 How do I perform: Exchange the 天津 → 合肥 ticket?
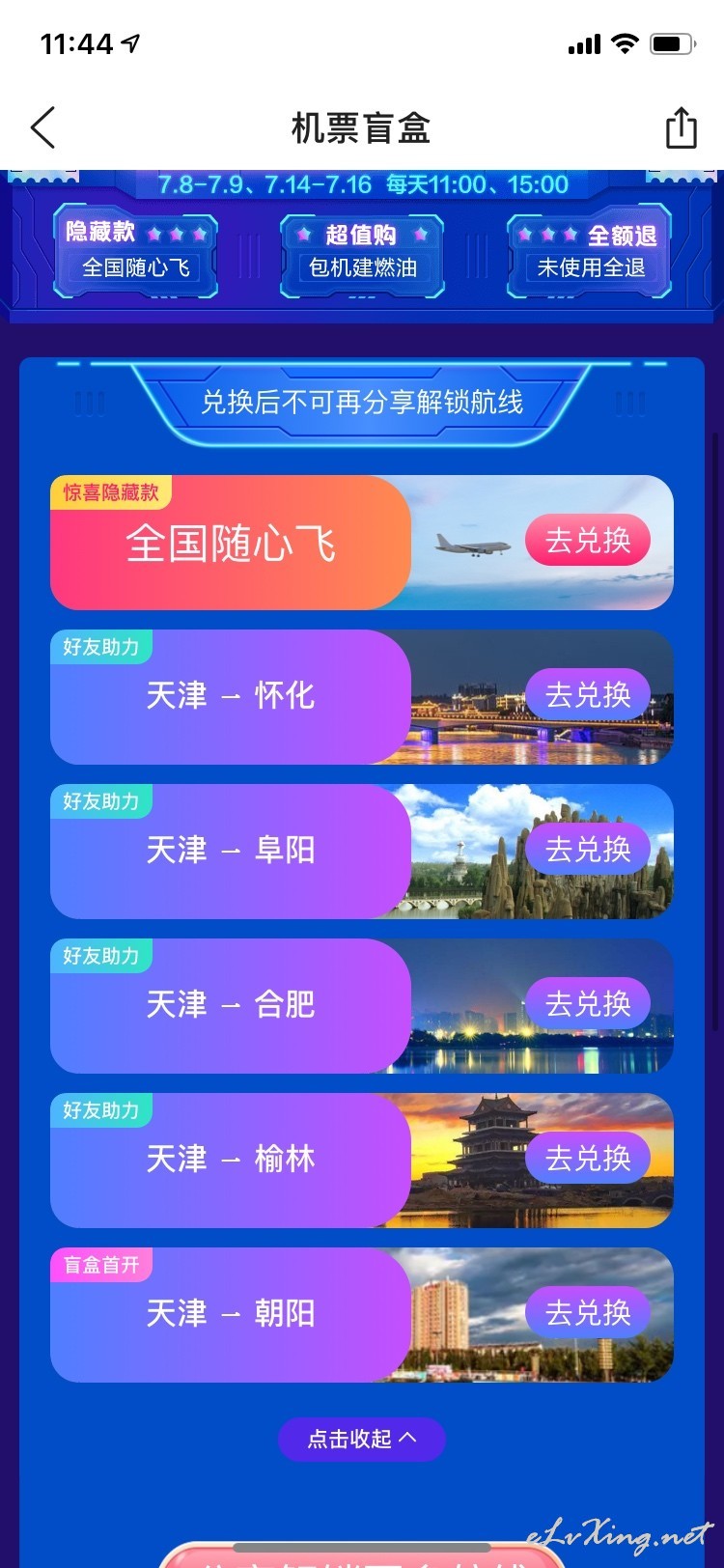click(x=588, y=1003)
